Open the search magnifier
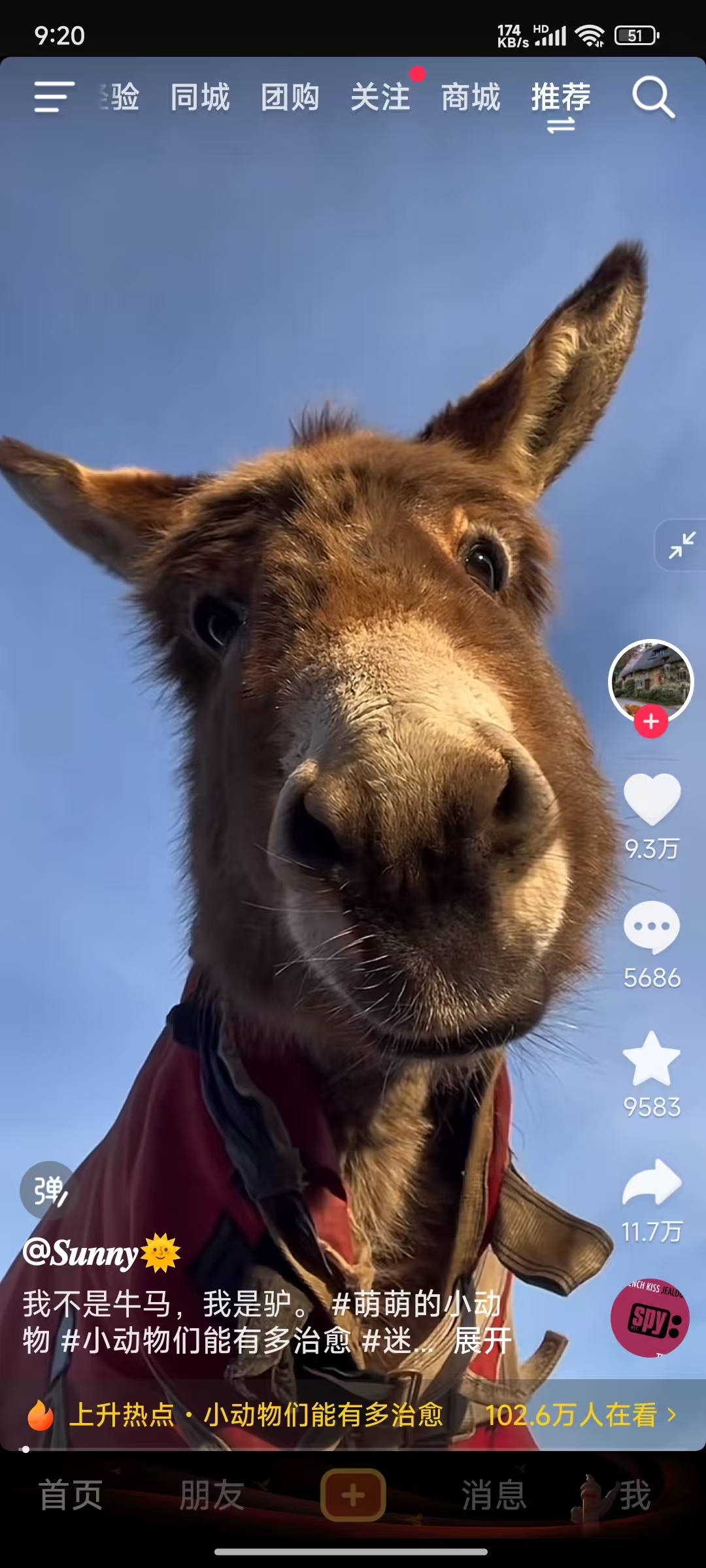 click(652, 98)
